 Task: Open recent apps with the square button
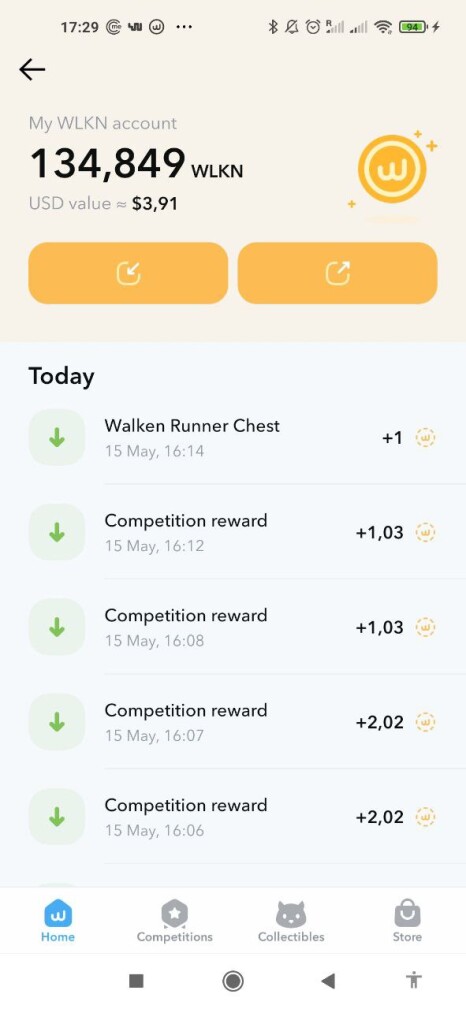(x=136, y=981)
